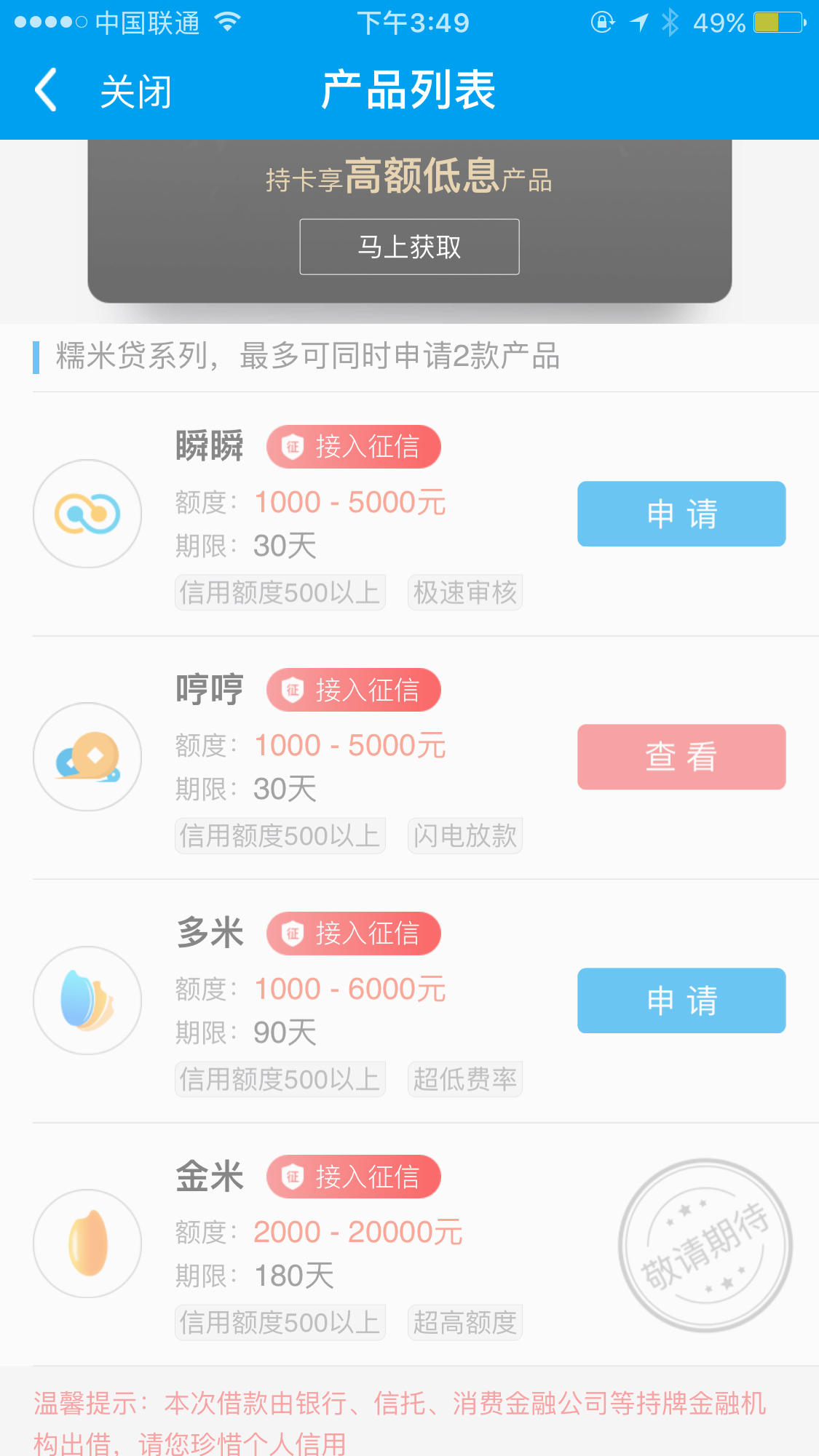
Task: Go back using the arrow icon
Action: 46,90
